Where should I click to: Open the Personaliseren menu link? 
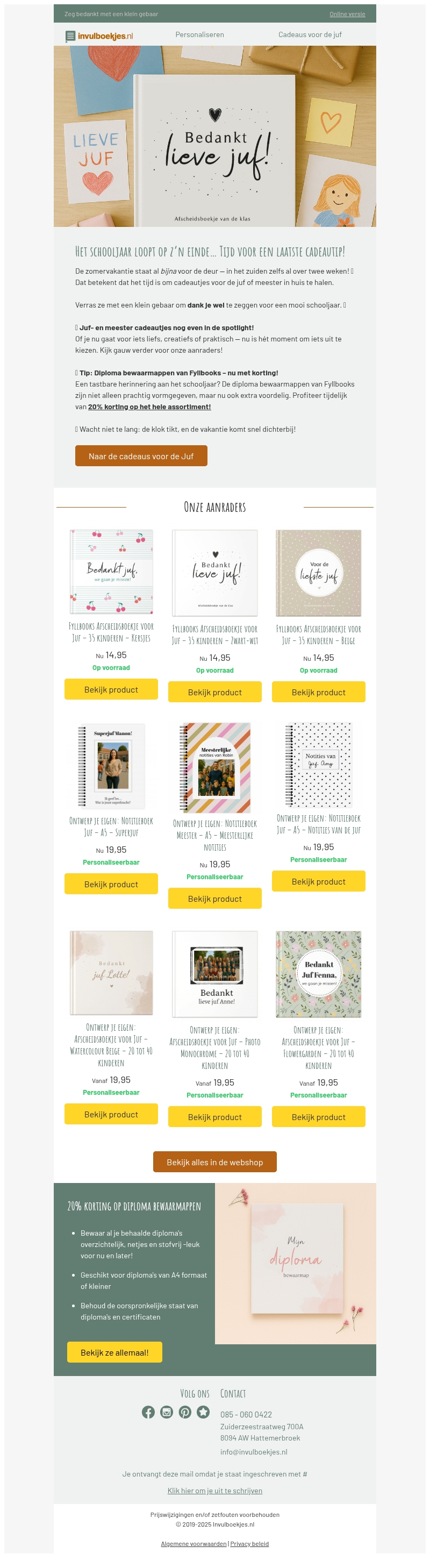199,35
